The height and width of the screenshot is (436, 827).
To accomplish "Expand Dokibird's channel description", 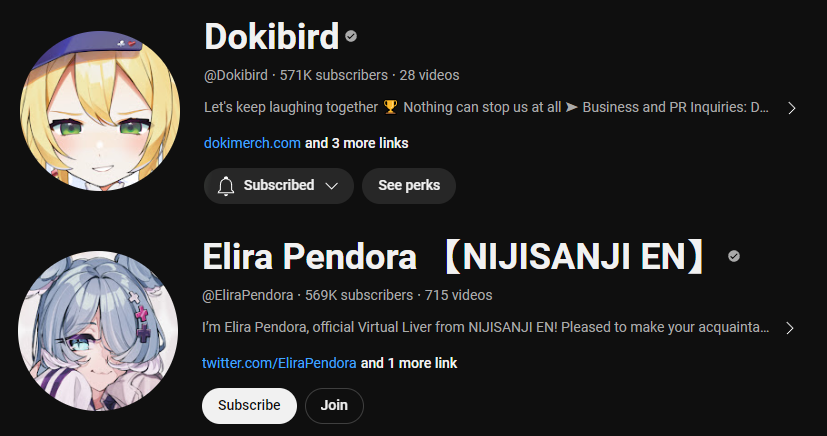I will [x=791, y=108].
